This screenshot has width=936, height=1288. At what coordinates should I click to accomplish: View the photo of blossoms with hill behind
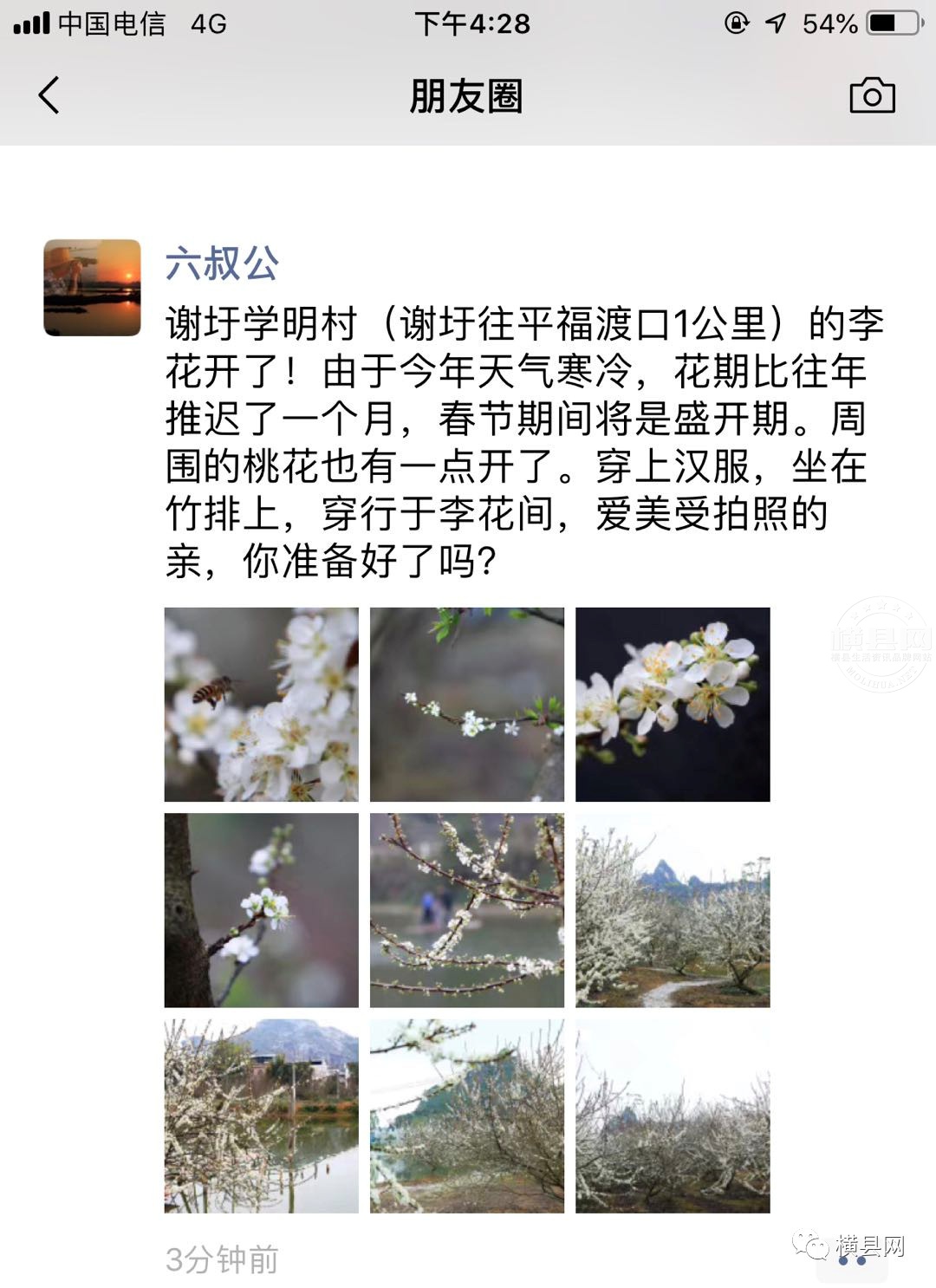pos(466,1116)
